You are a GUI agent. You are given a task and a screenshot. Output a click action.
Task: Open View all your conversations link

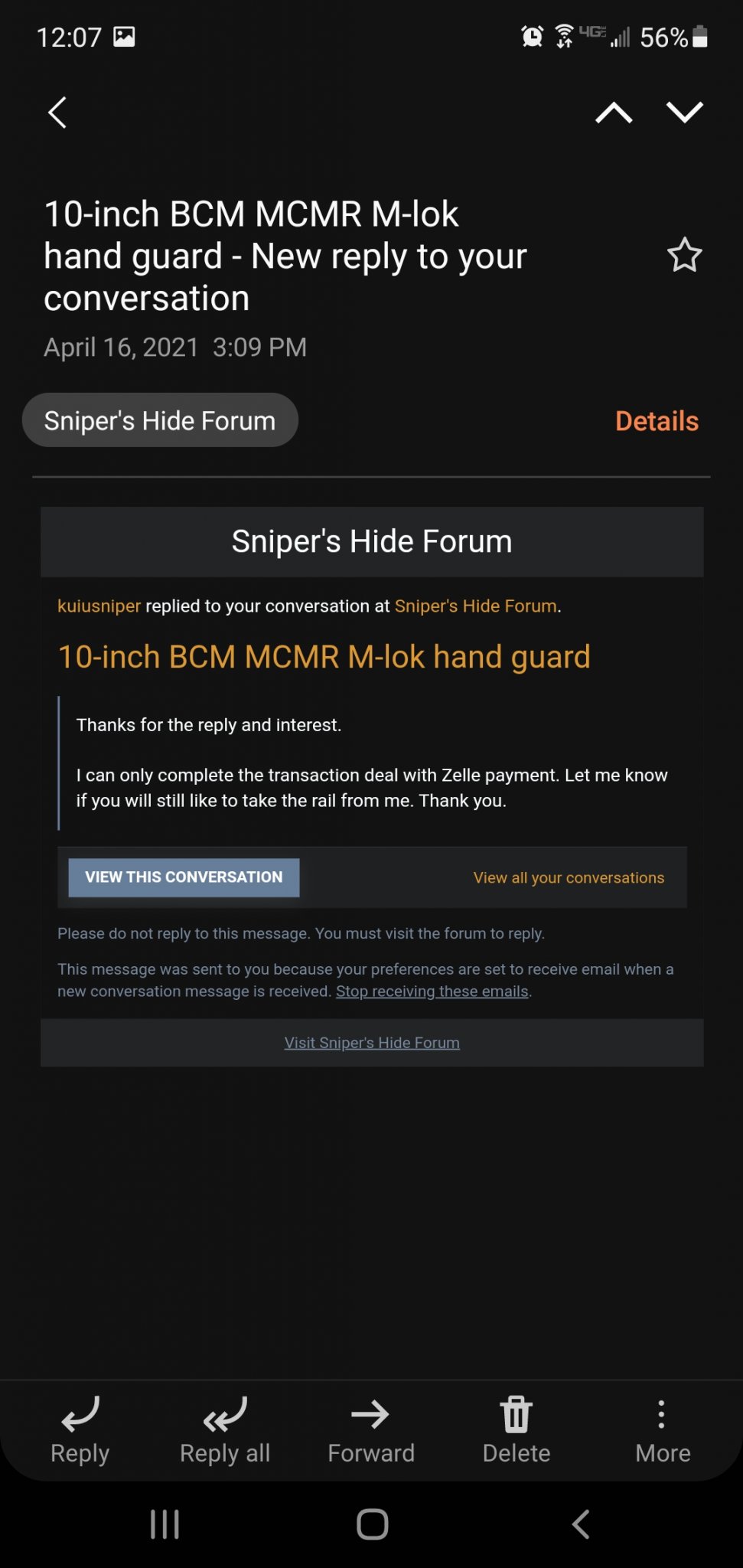coord(569,878)
